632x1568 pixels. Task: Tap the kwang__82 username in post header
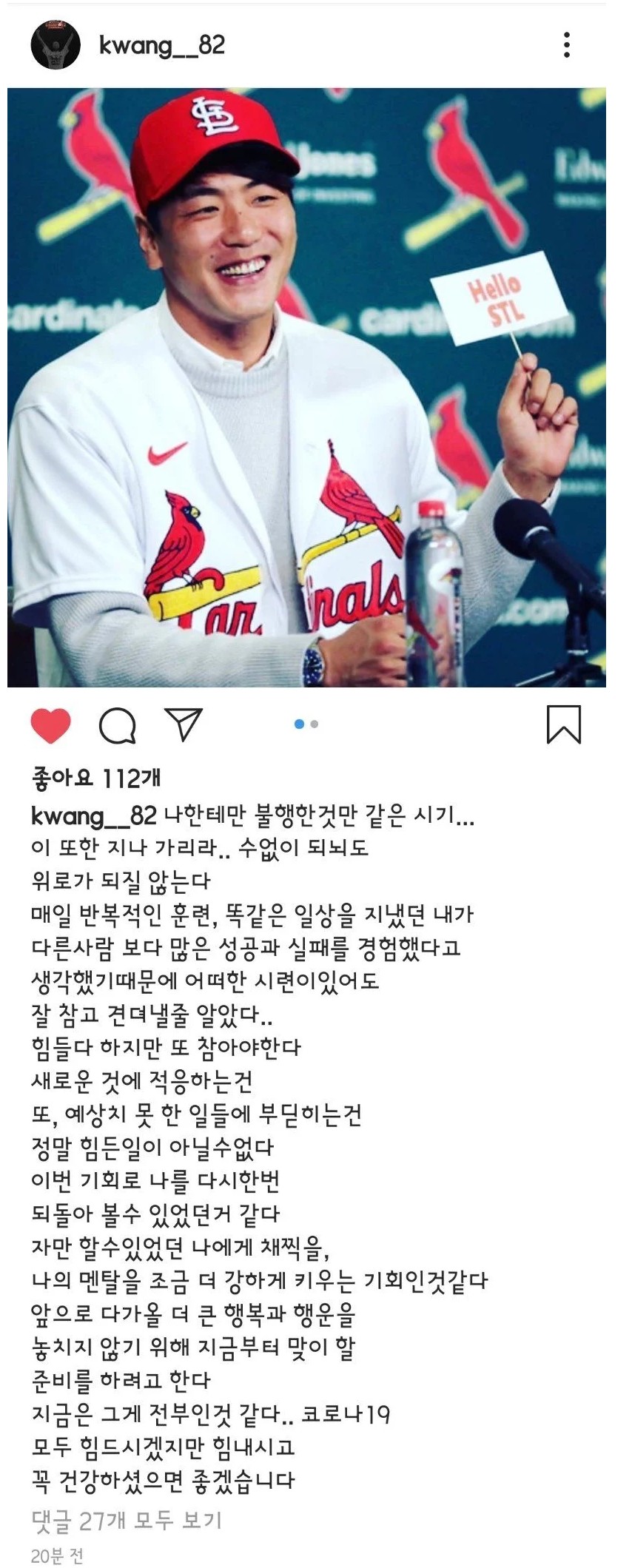pyautogui.click(x=161, y=45)
